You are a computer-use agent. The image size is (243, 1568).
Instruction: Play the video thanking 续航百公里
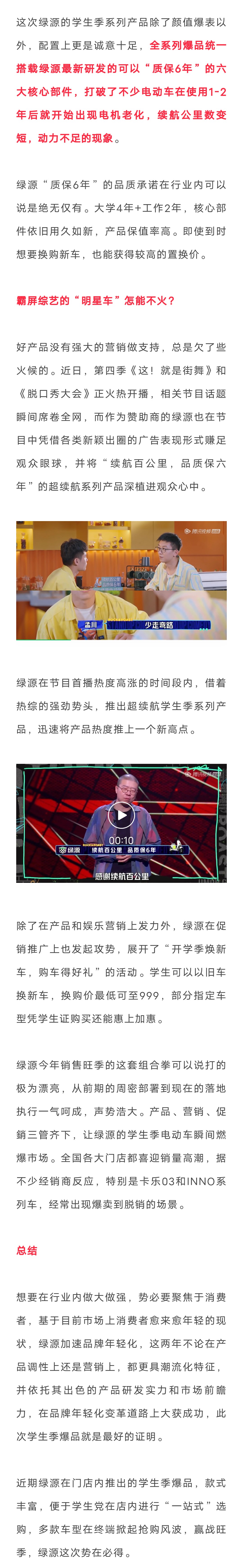coord(121,815)
